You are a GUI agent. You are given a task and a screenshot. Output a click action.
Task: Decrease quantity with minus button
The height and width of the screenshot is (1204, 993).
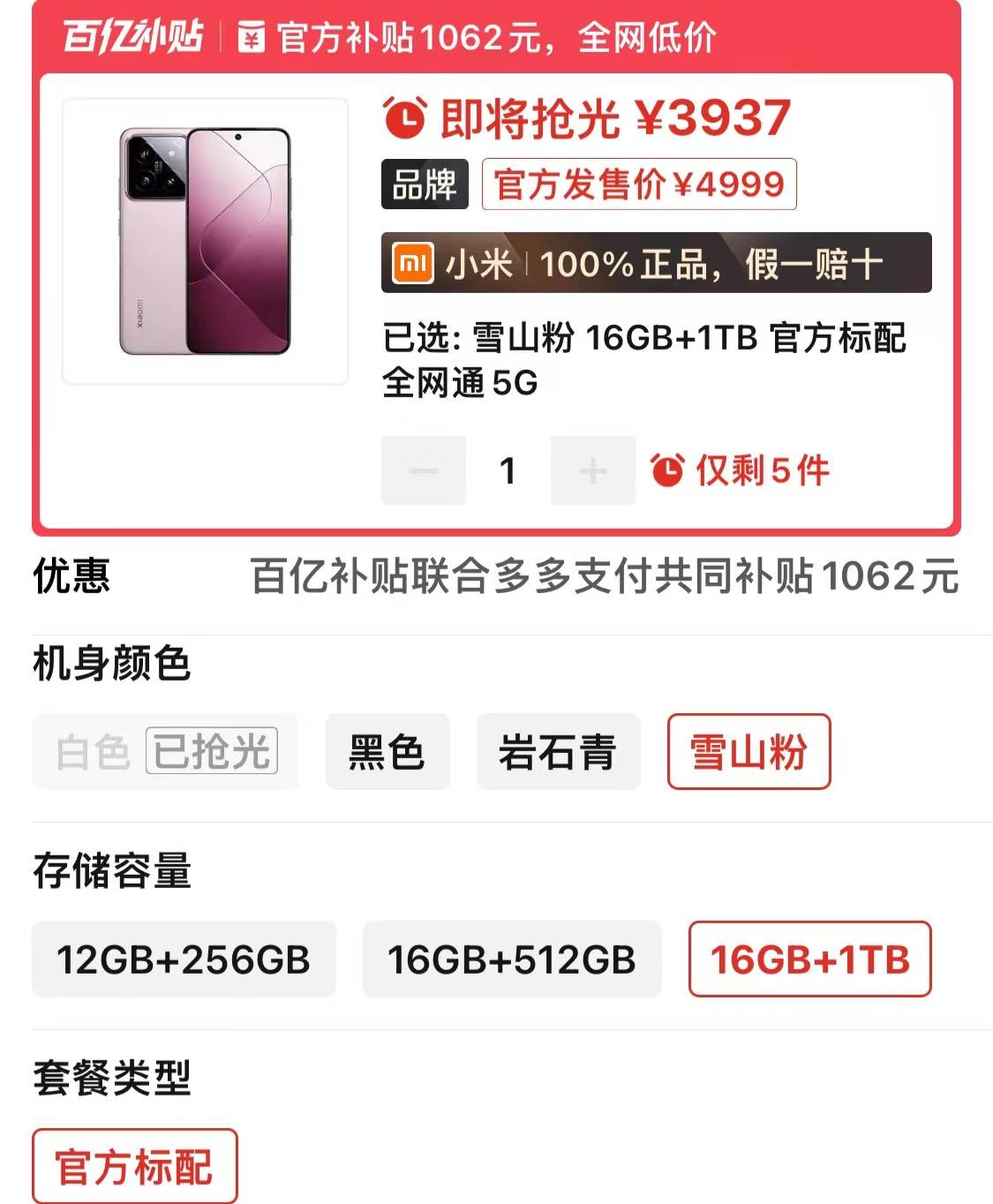tap(424, 470)
